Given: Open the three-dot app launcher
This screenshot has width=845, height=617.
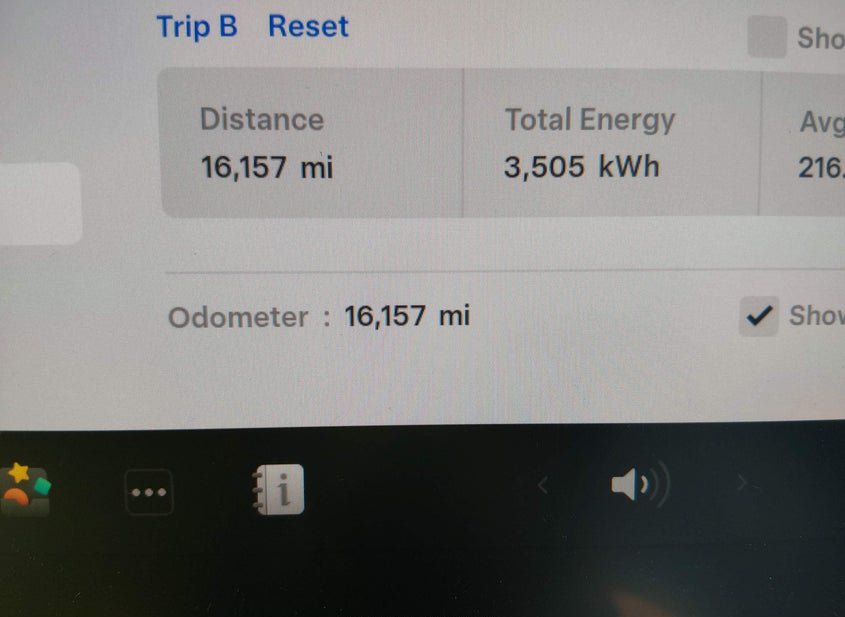Looking at the screenshot, I should (149, 492).
